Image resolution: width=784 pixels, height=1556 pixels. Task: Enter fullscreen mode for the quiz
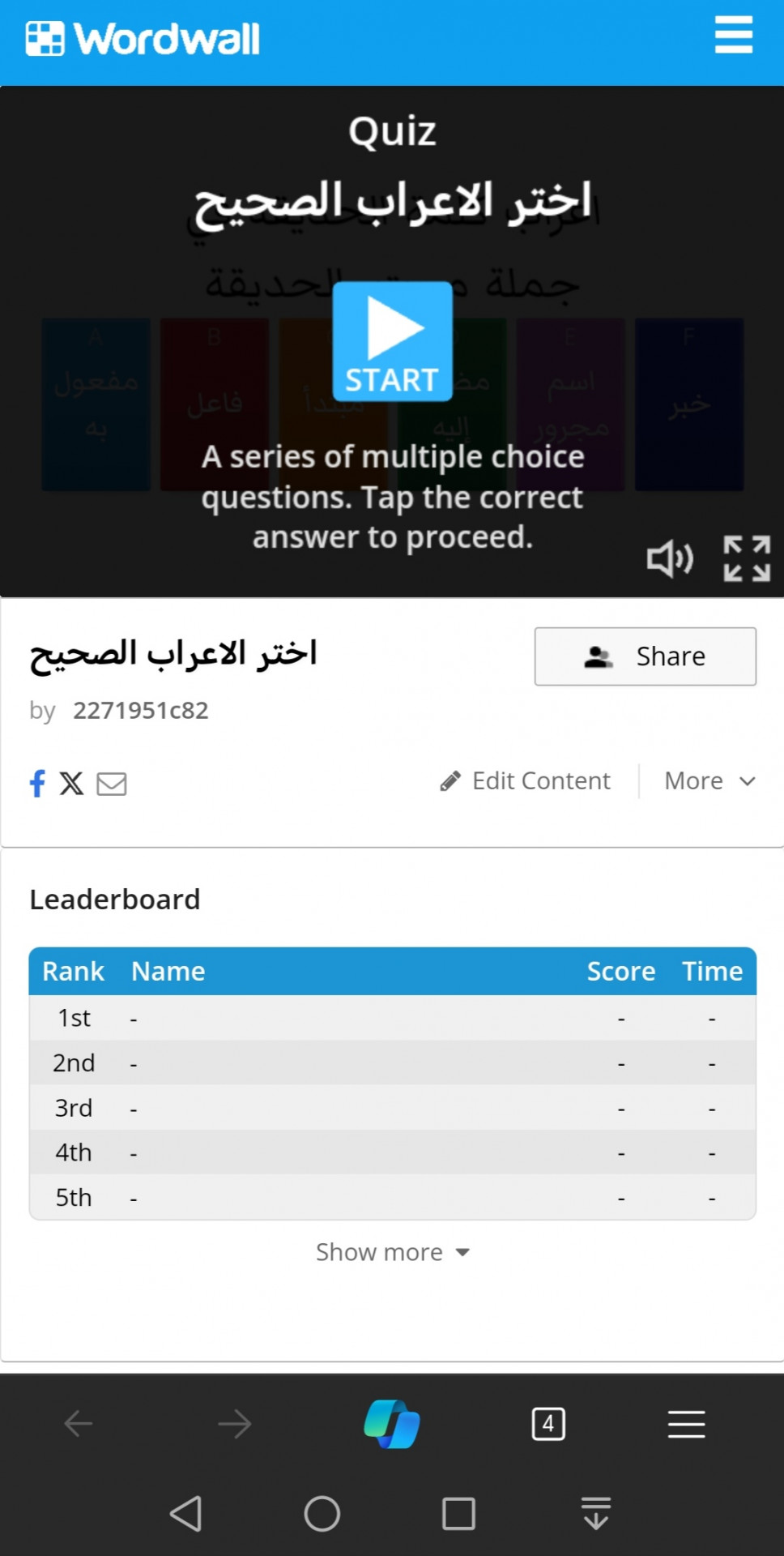point(747,558)
